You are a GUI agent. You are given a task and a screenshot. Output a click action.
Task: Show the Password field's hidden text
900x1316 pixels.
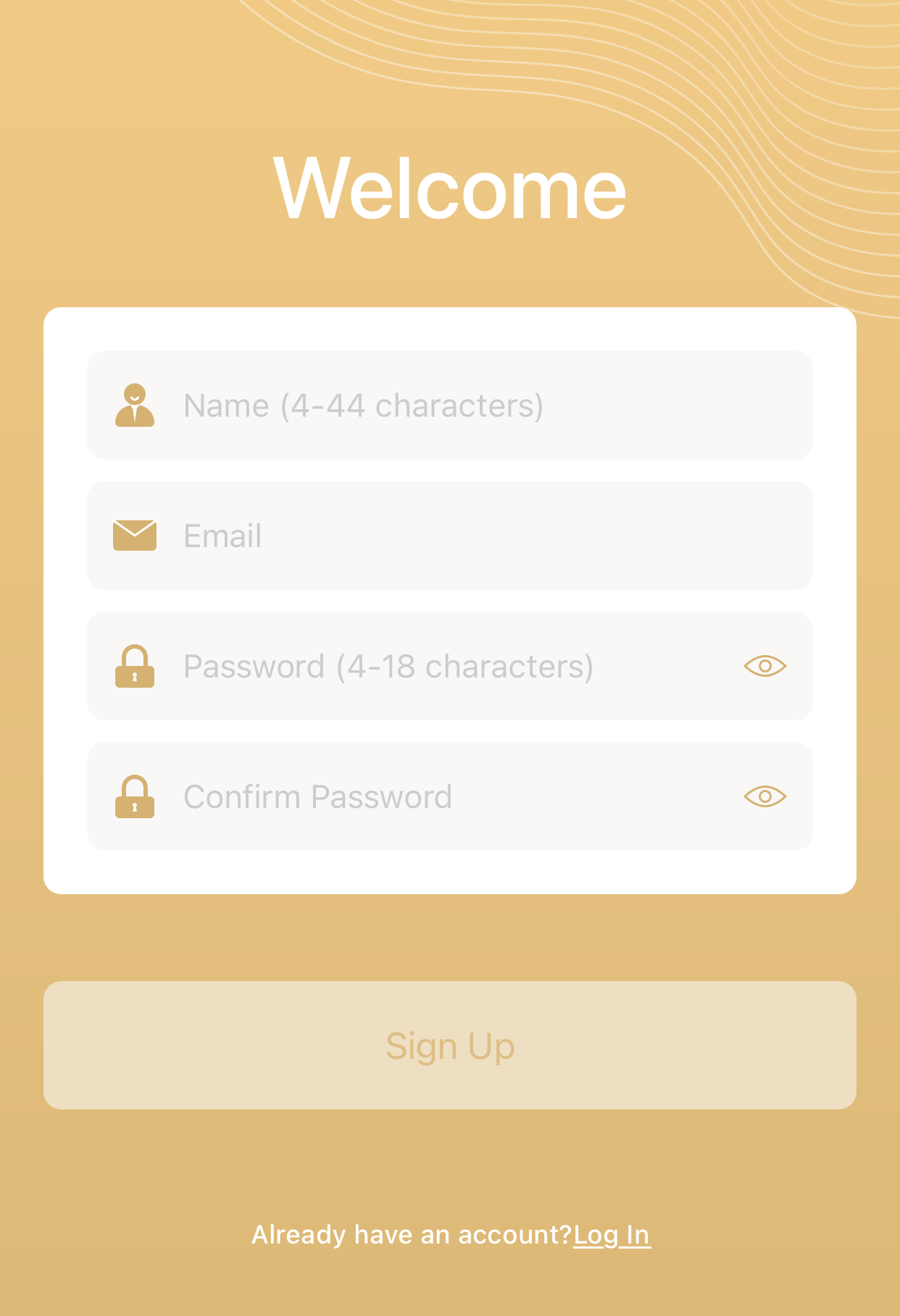point(764,666)
